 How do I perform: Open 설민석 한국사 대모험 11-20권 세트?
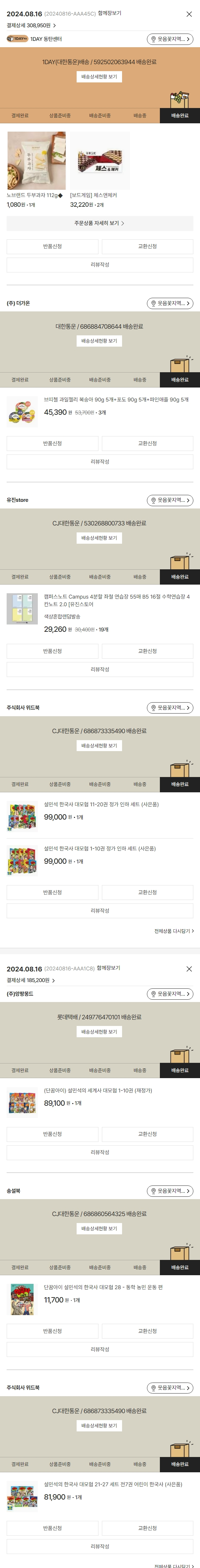(x=101, y=804)
